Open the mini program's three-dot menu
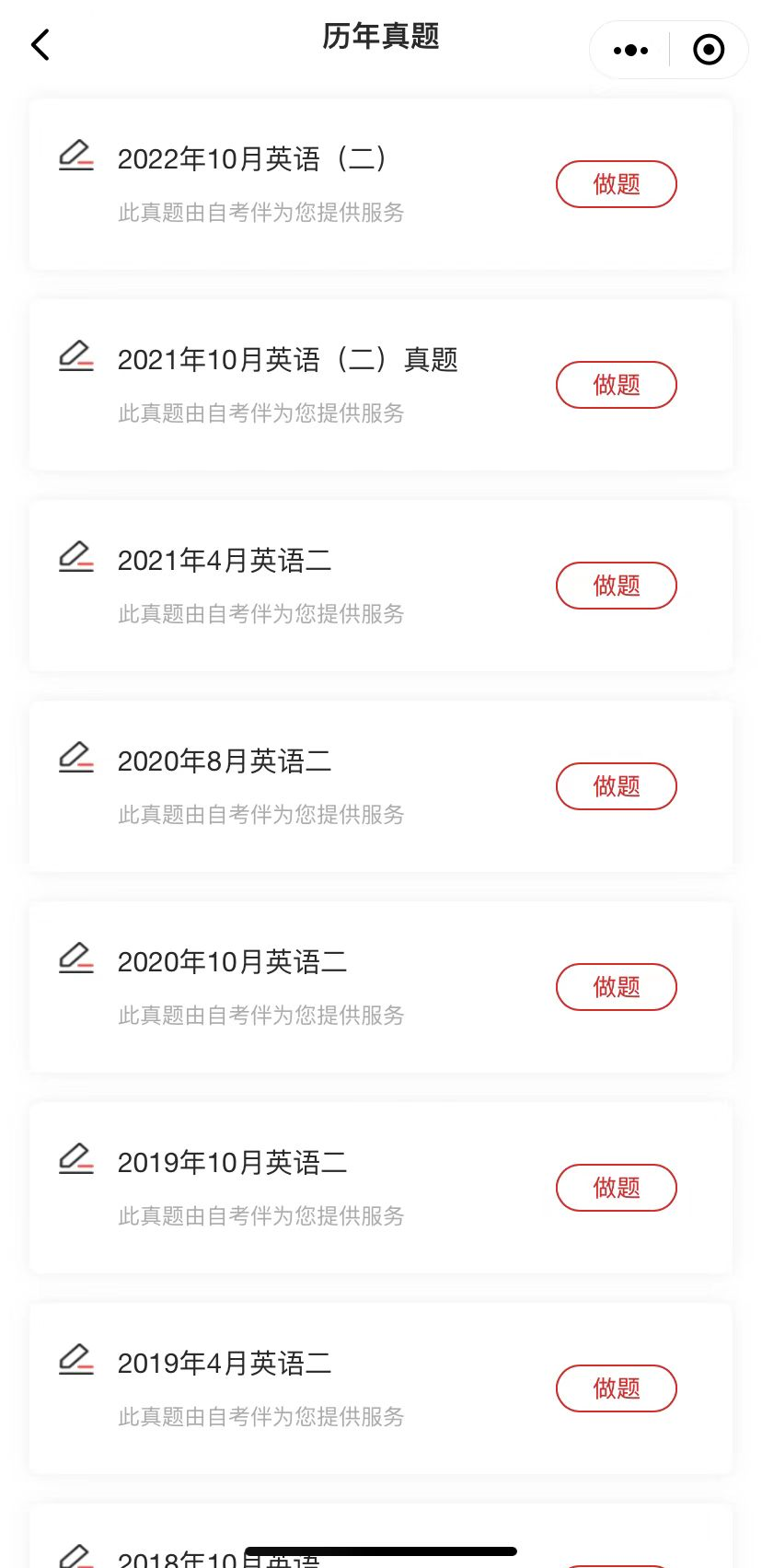Screen dimensions: 762x1568 pos(630,50)
